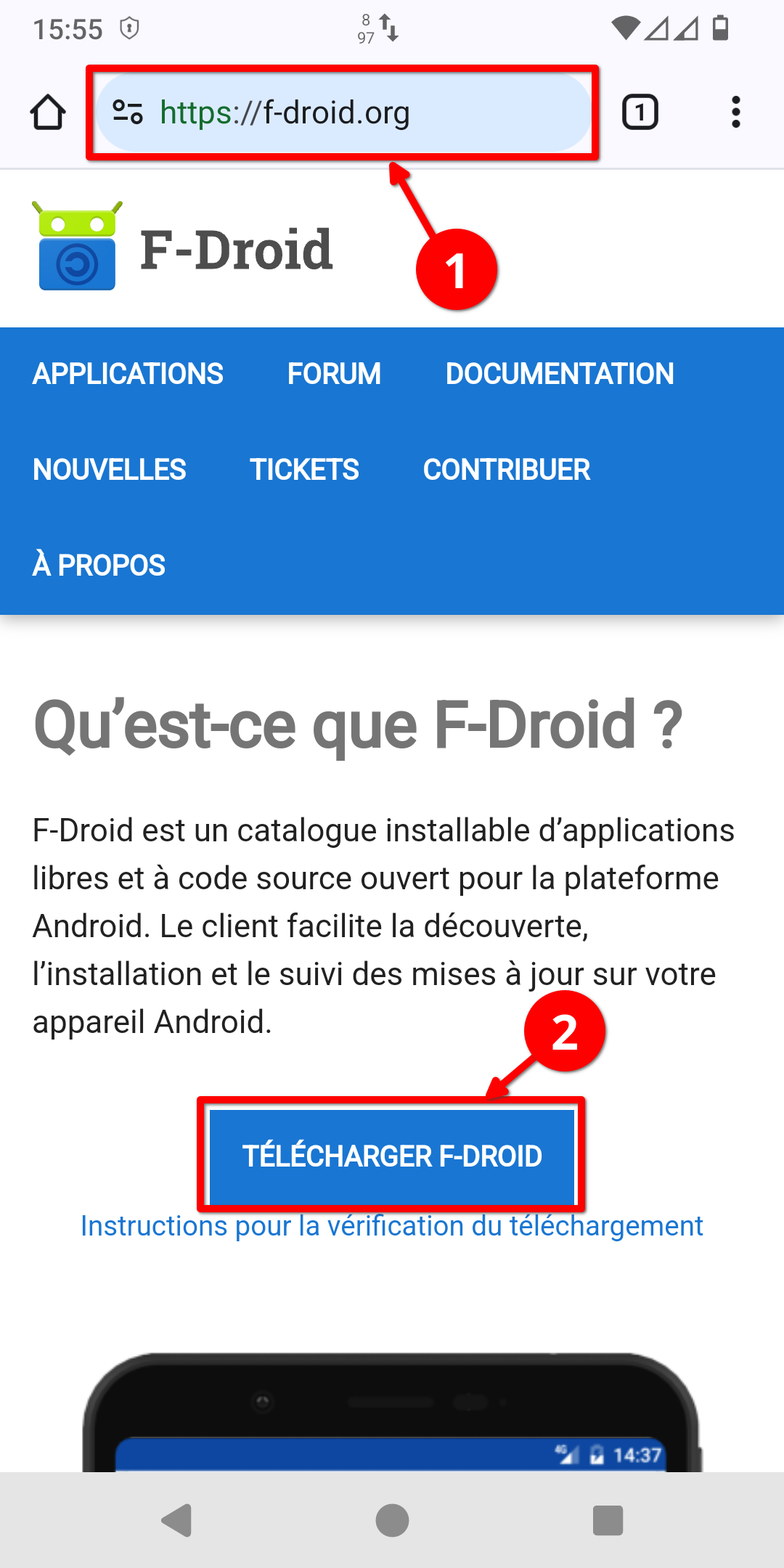The height and width of the screenshot is (1568, 784).
Task: Open the browser three-dot menu
Action: (x=737, y=112)
